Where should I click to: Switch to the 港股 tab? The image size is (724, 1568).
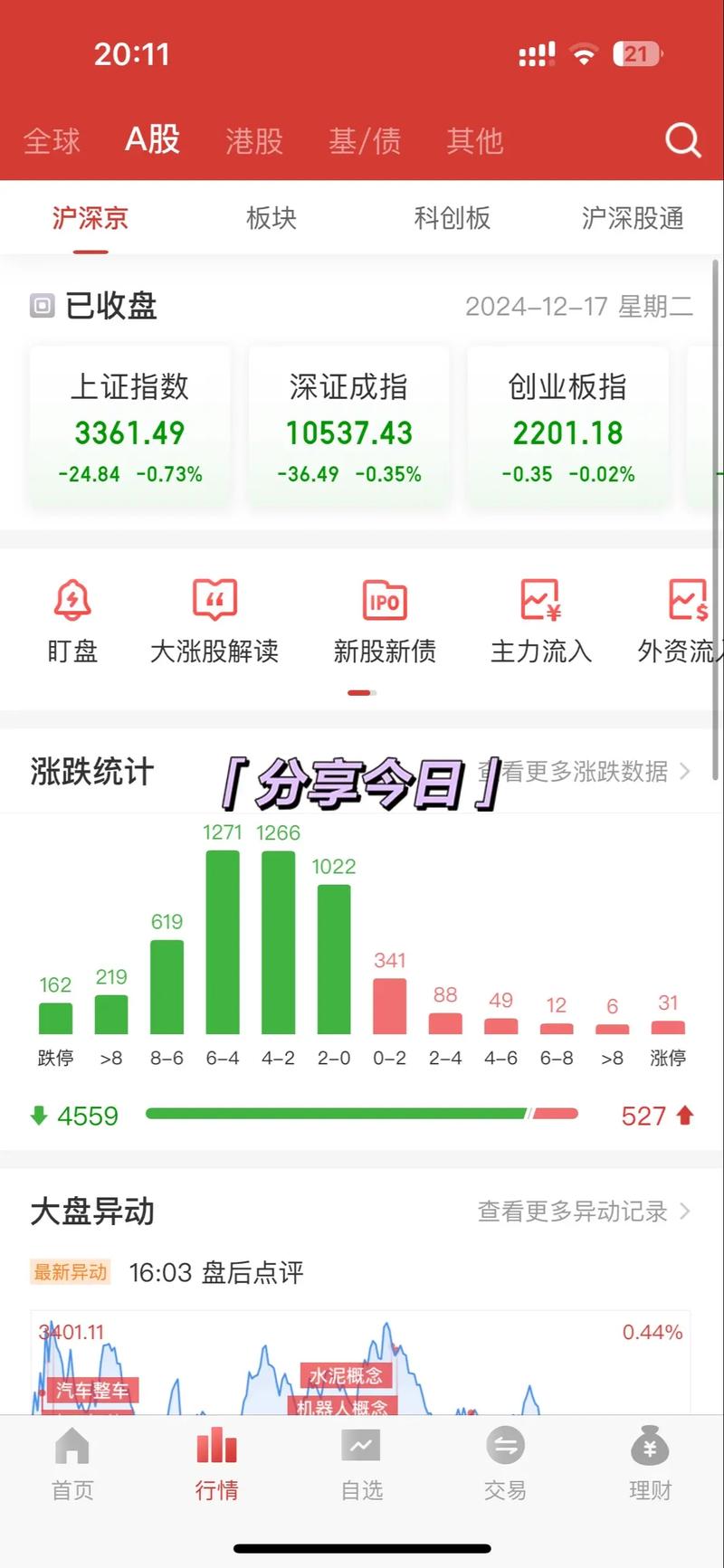(x=253, y=141)
